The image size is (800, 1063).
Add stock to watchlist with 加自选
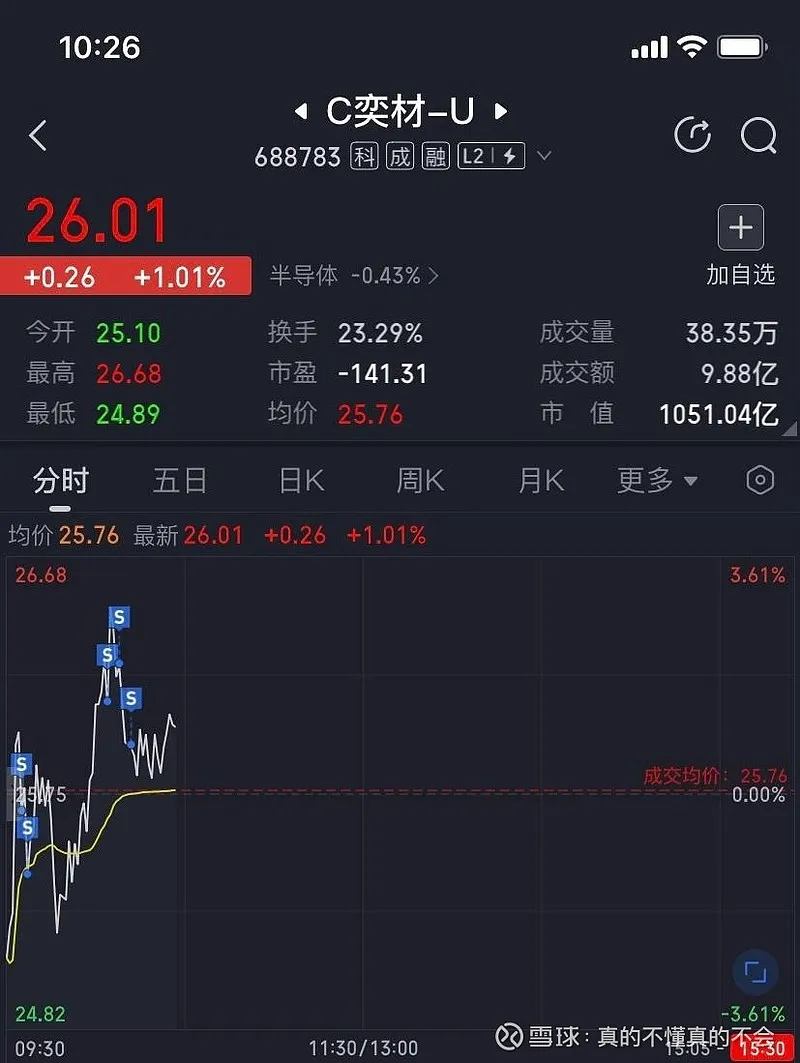point(741,246)
